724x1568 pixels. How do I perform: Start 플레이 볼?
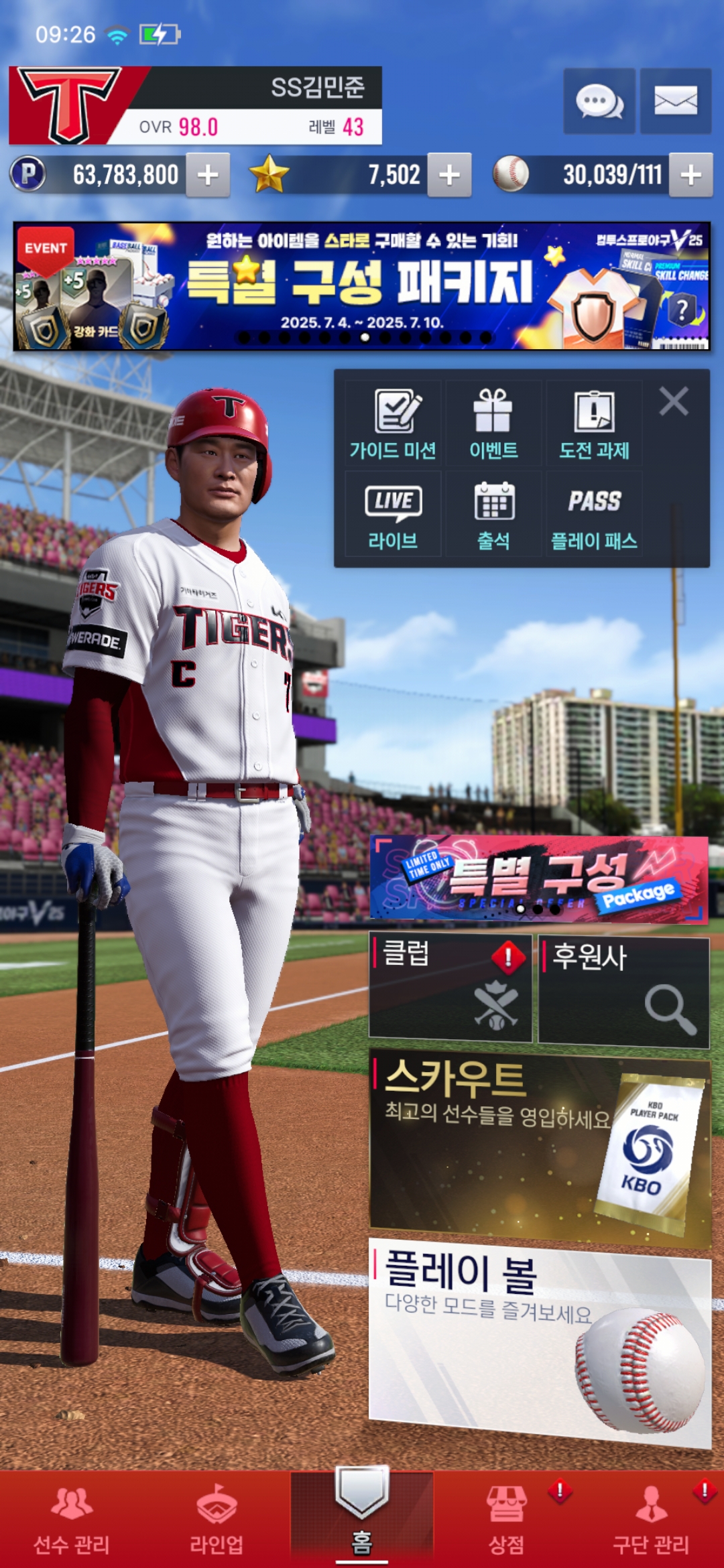tap(539, 1340)
